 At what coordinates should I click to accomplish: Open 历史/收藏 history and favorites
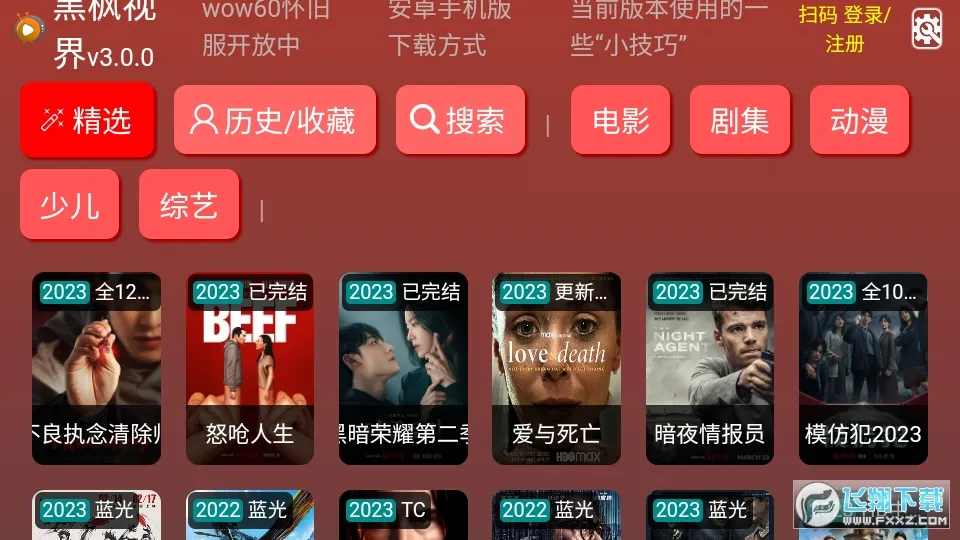[275, 120]
